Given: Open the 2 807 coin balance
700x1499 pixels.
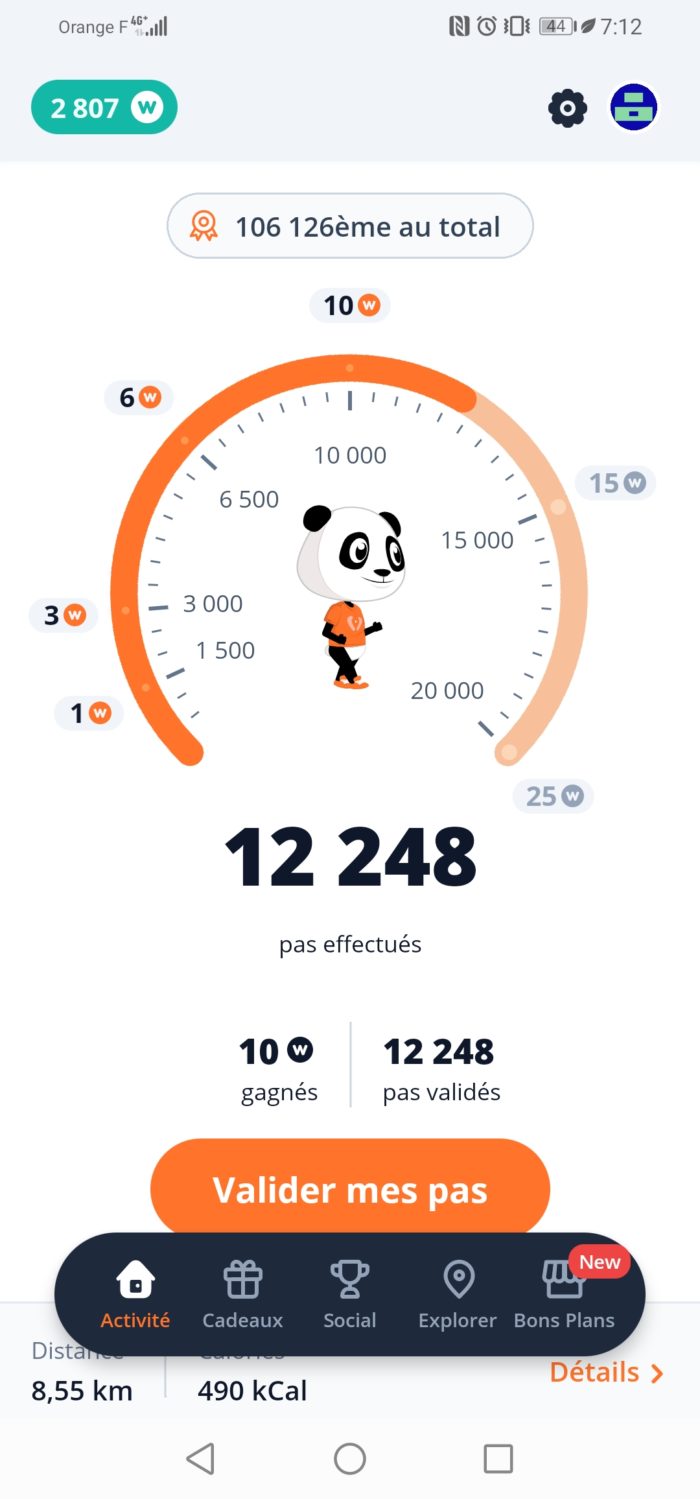Looking at the screenshot, I should point(104,108).
